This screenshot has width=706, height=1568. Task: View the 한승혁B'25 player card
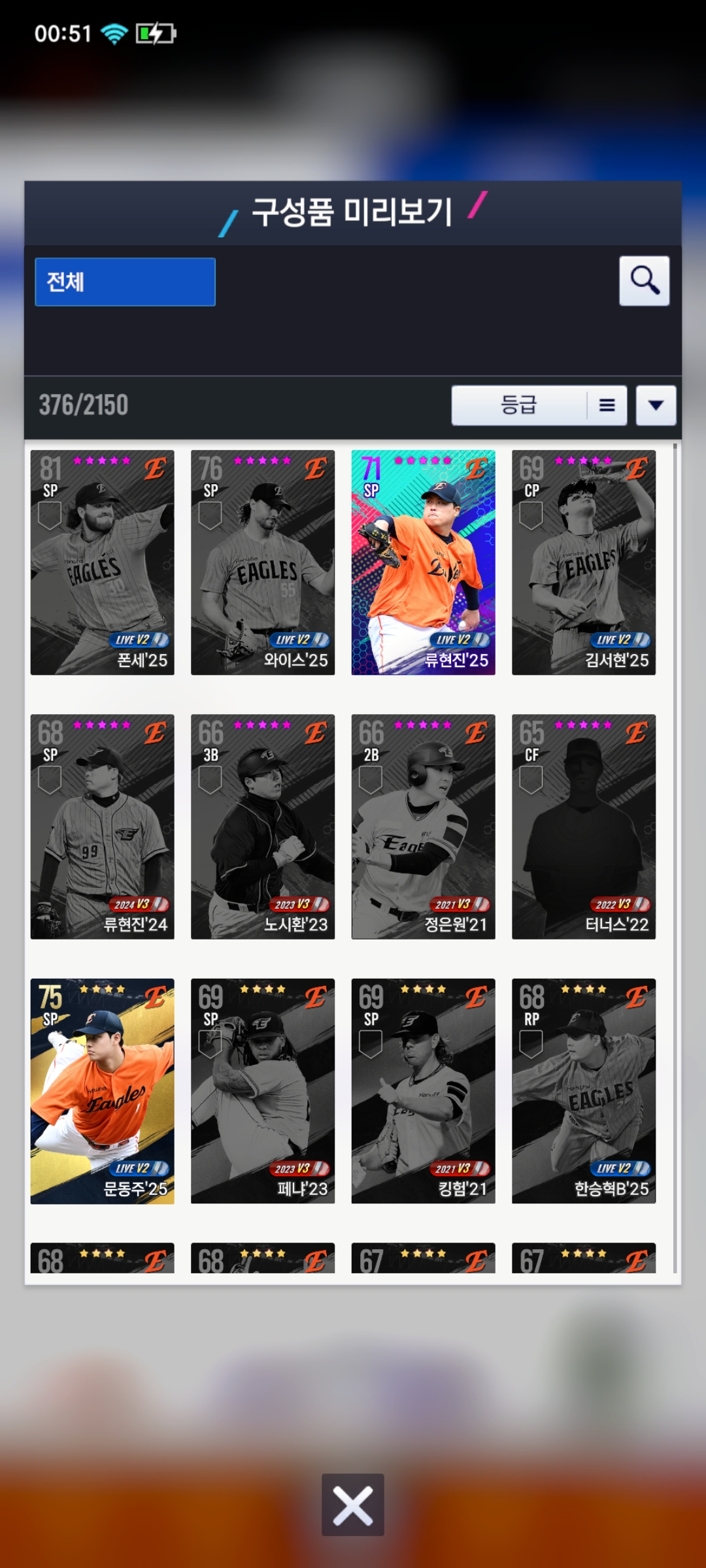pos(584,1090)
